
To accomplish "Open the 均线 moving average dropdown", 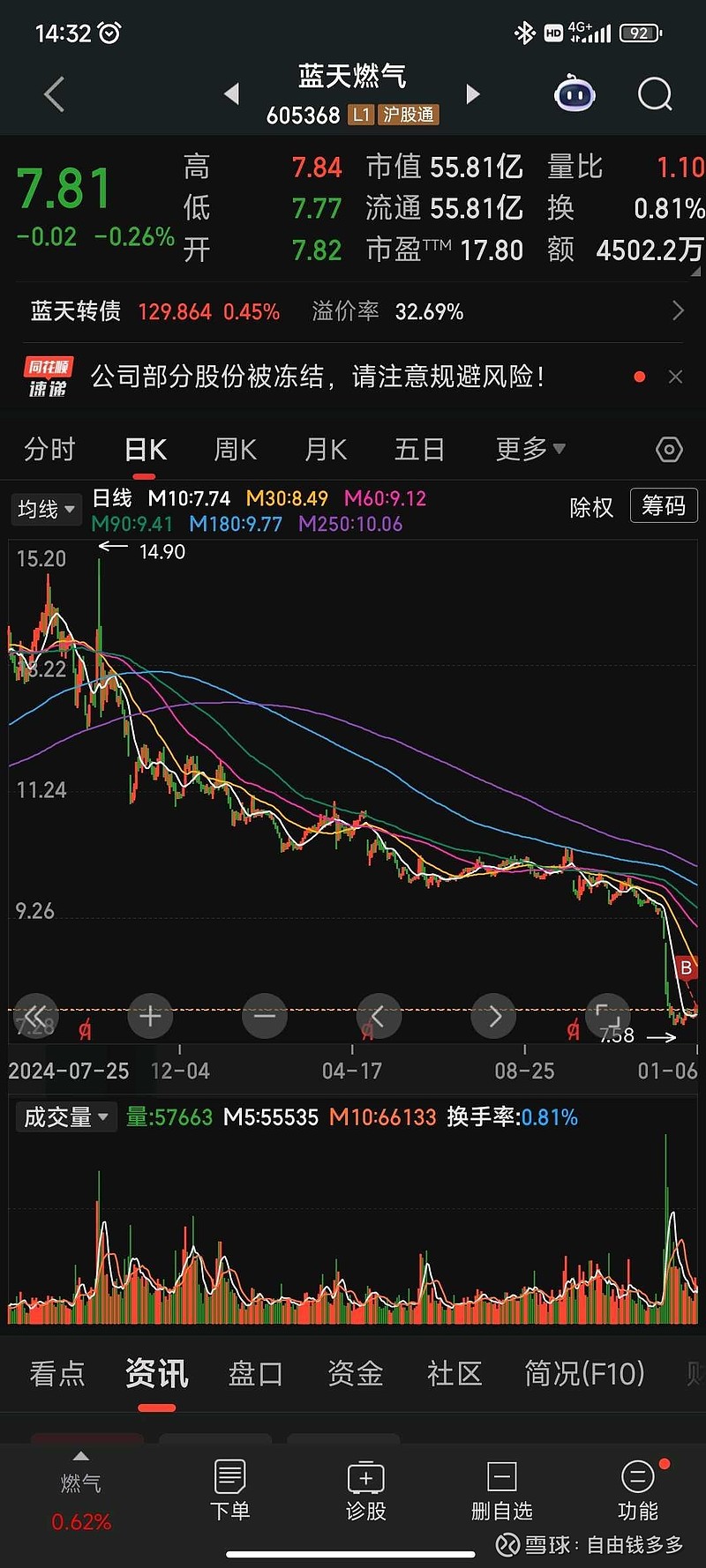I will point(46,509).
